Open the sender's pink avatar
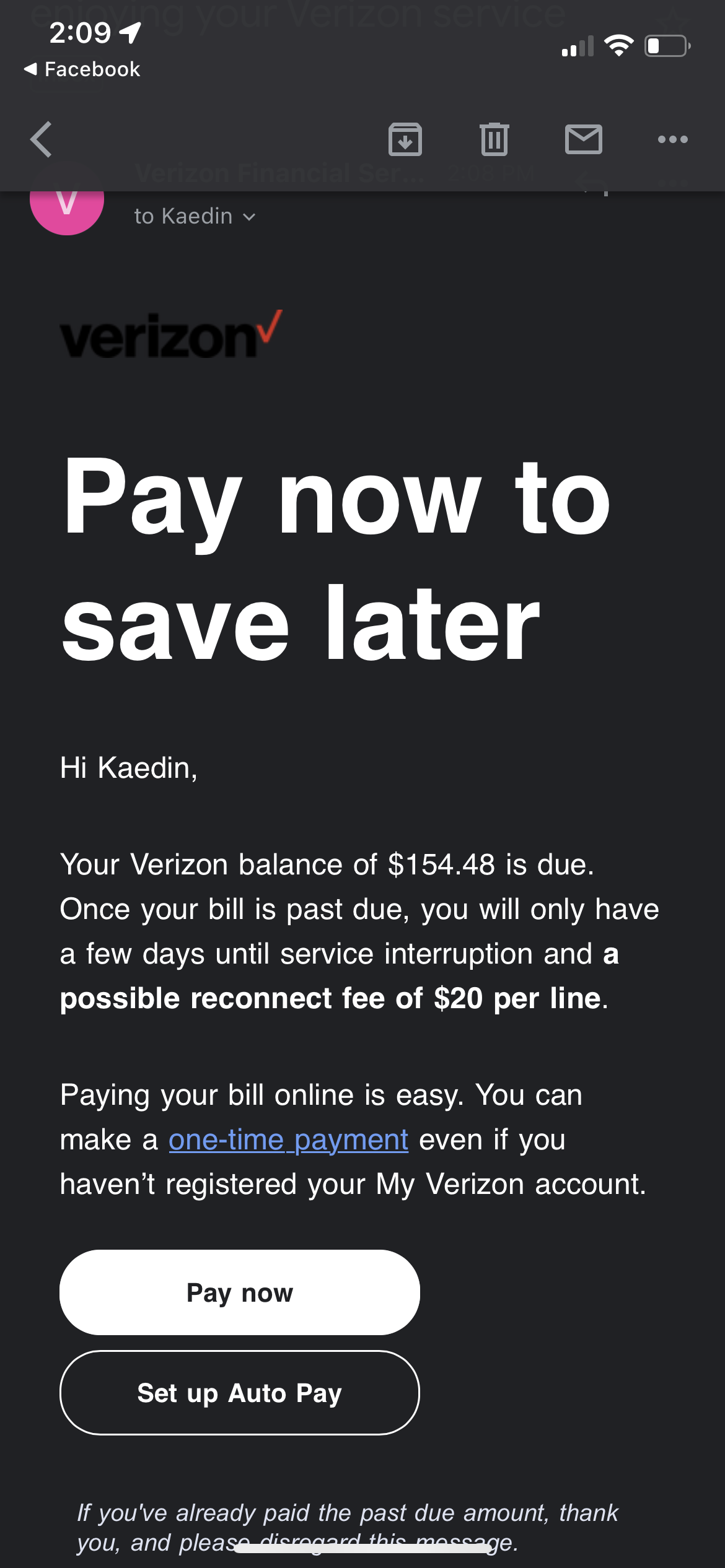This screenshot has width=725, height=1568. [x=67, y=204]
